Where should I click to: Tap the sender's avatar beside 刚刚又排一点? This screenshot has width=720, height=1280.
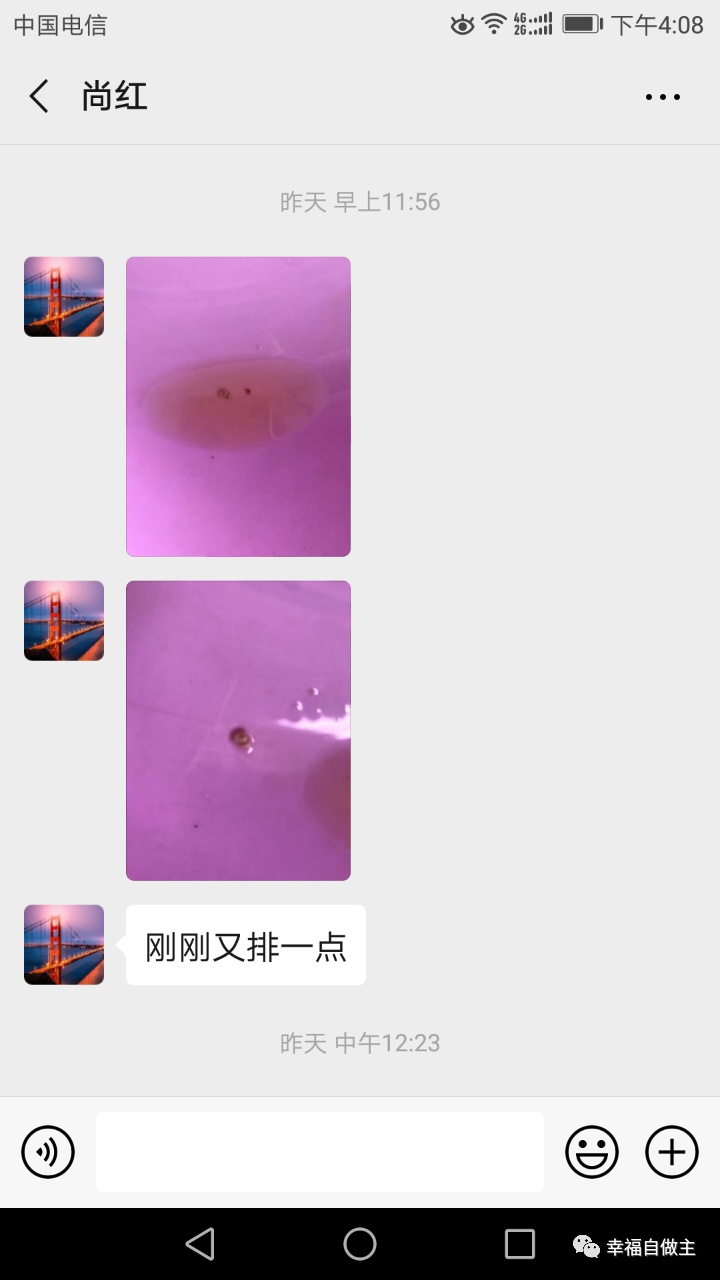[x=64, y=945]
